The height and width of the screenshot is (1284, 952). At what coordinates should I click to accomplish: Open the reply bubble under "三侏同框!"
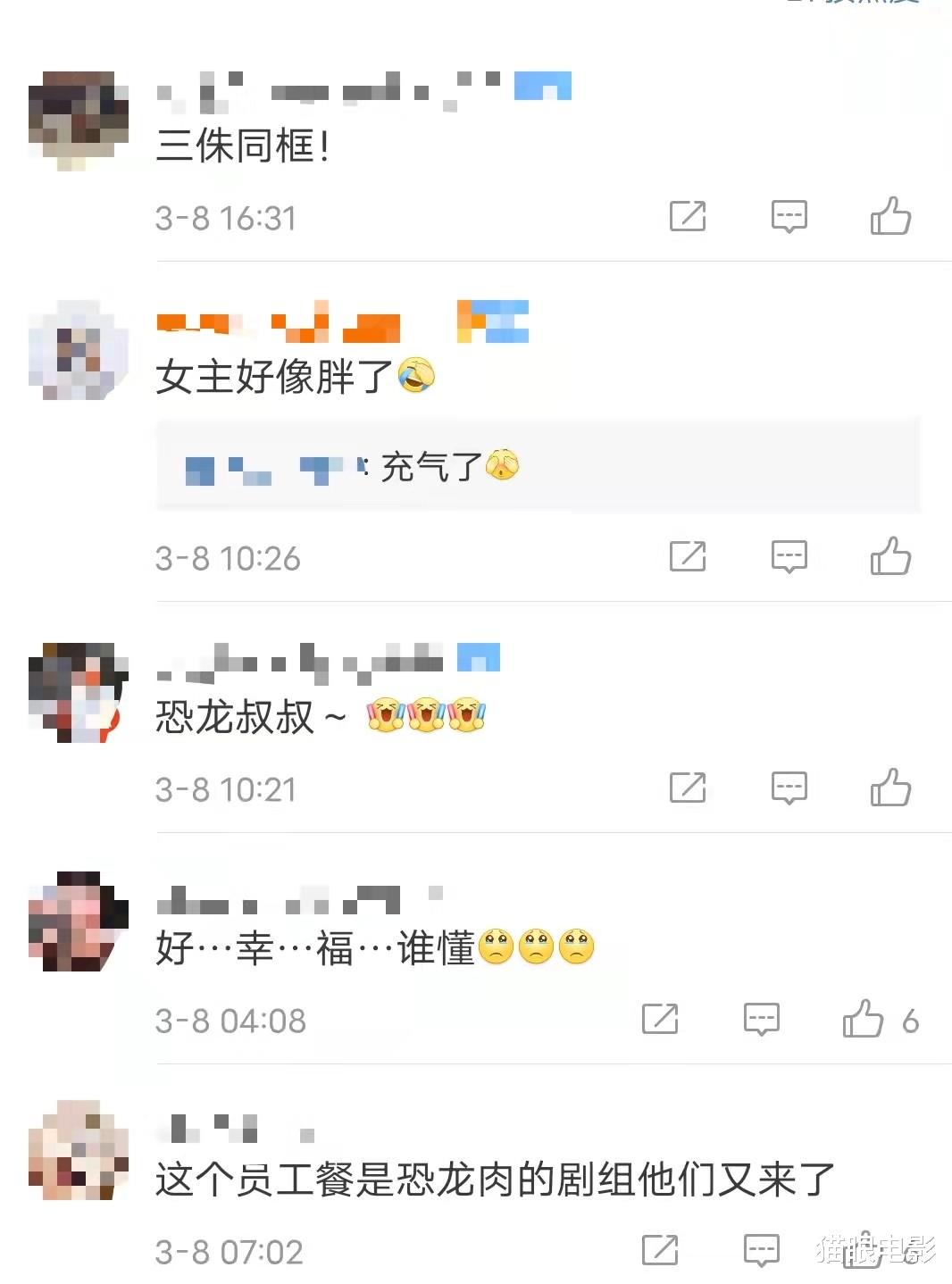[789, 215]
